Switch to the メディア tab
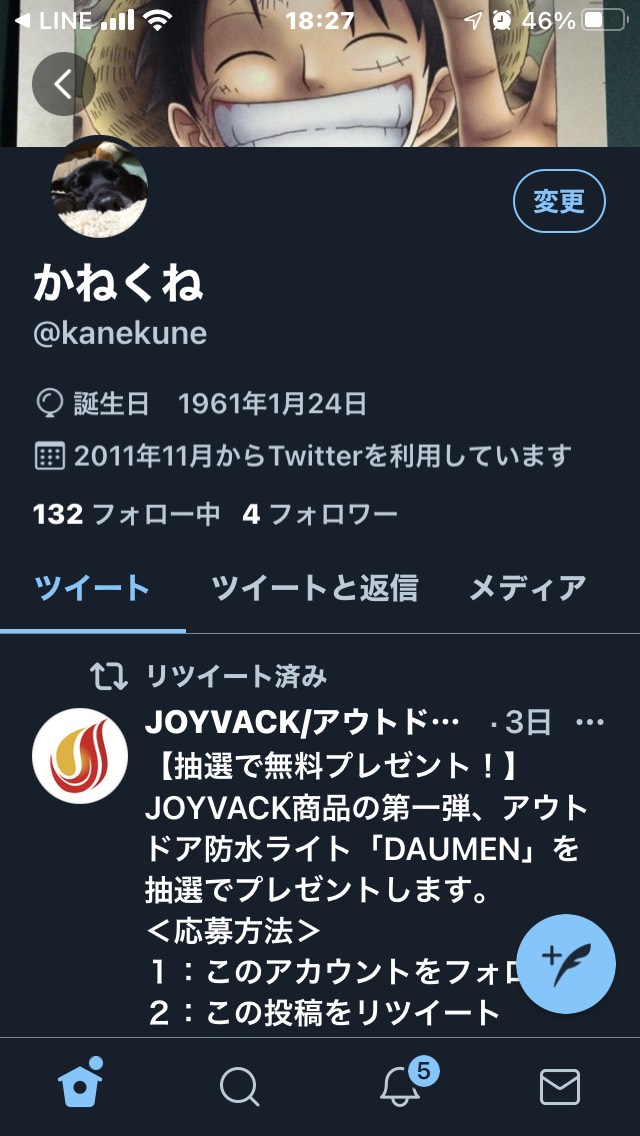Image resolution: width=640 pixels, height=1136 pixels. click(x=528, y=588)
